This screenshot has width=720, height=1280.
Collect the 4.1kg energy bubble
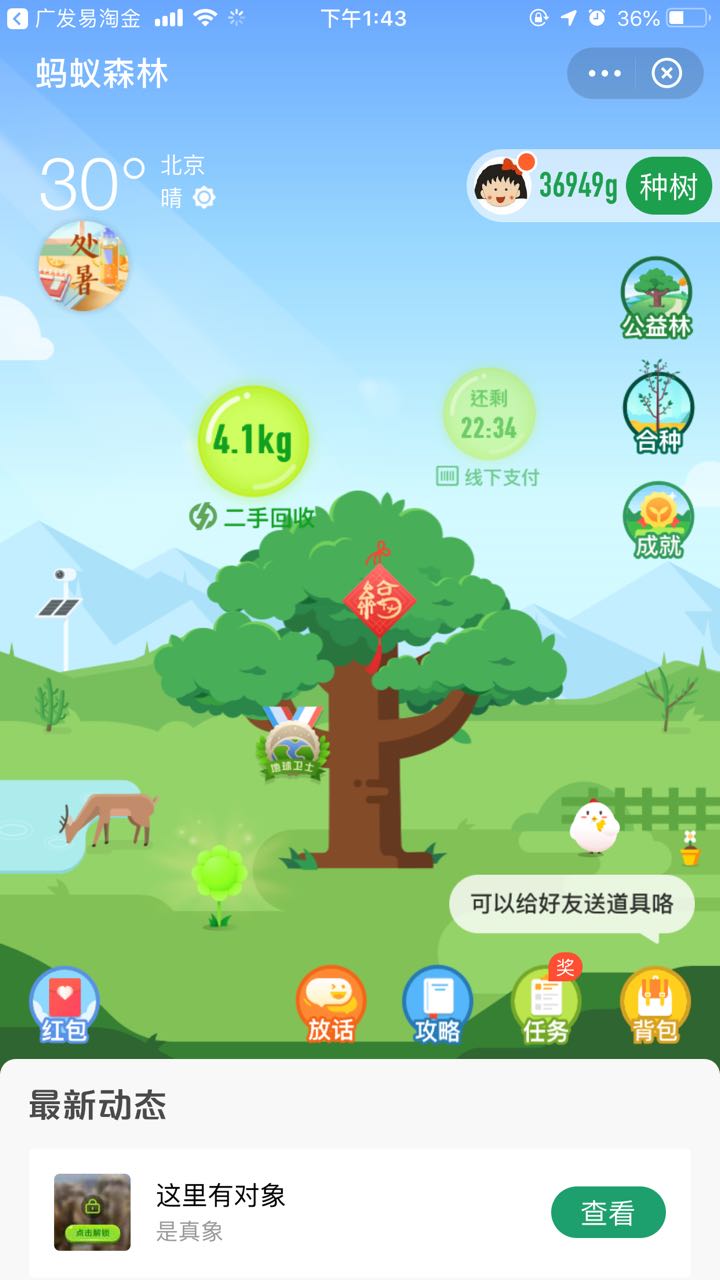[x=253, y=440]
